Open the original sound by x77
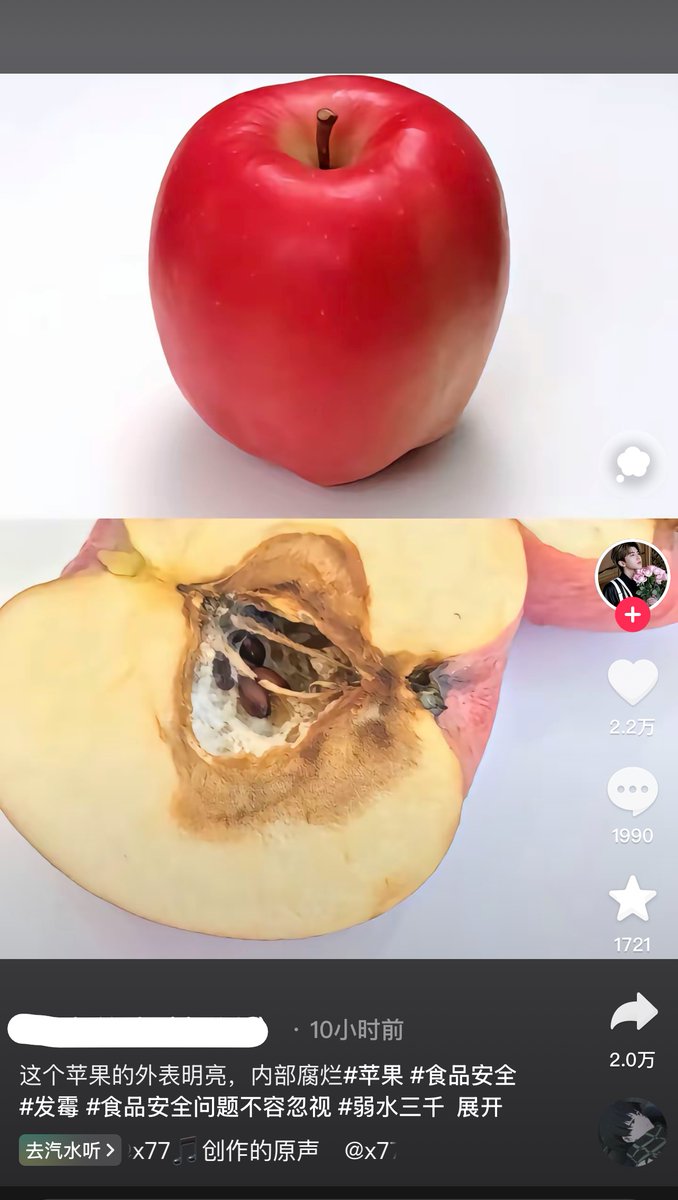 225,1151
